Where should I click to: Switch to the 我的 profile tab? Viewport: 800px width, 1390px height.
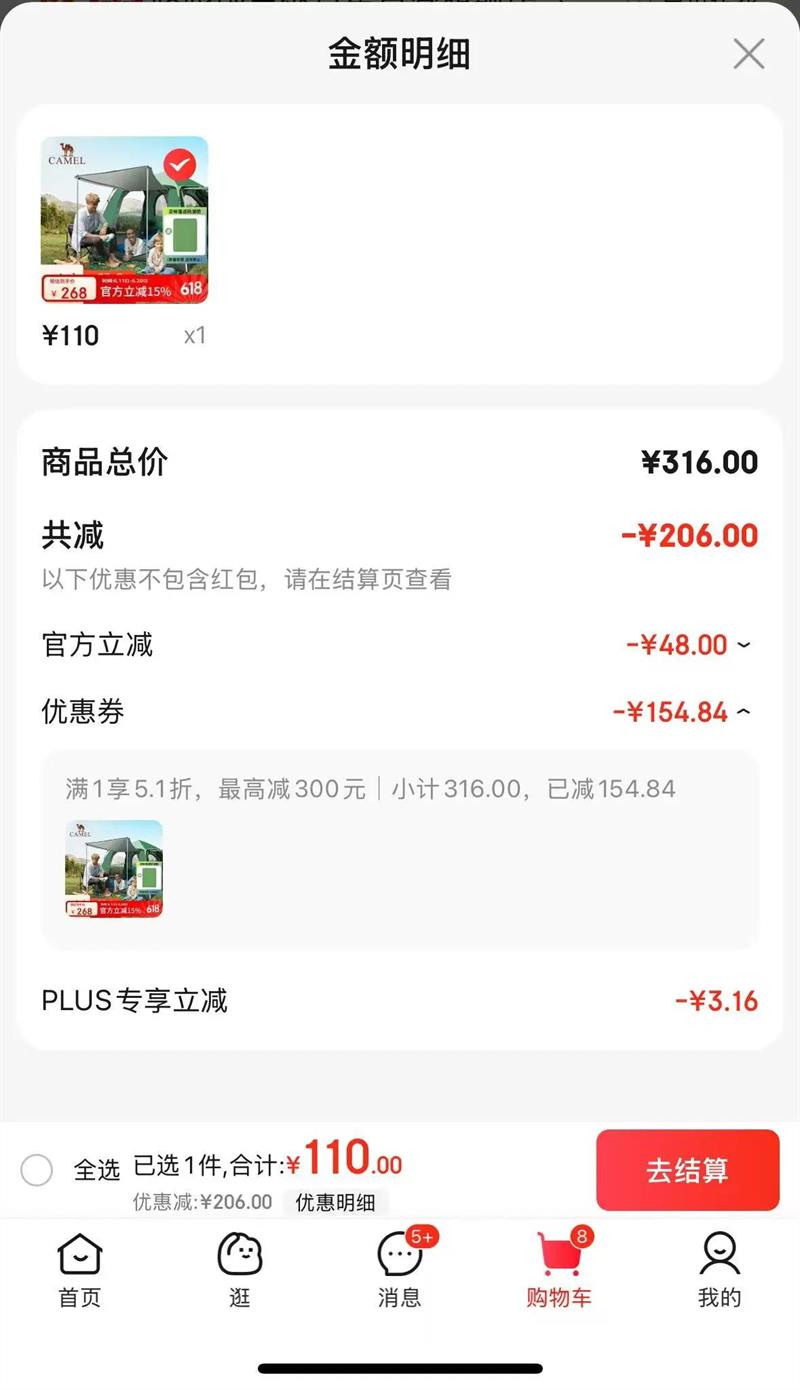(719, 1270)
